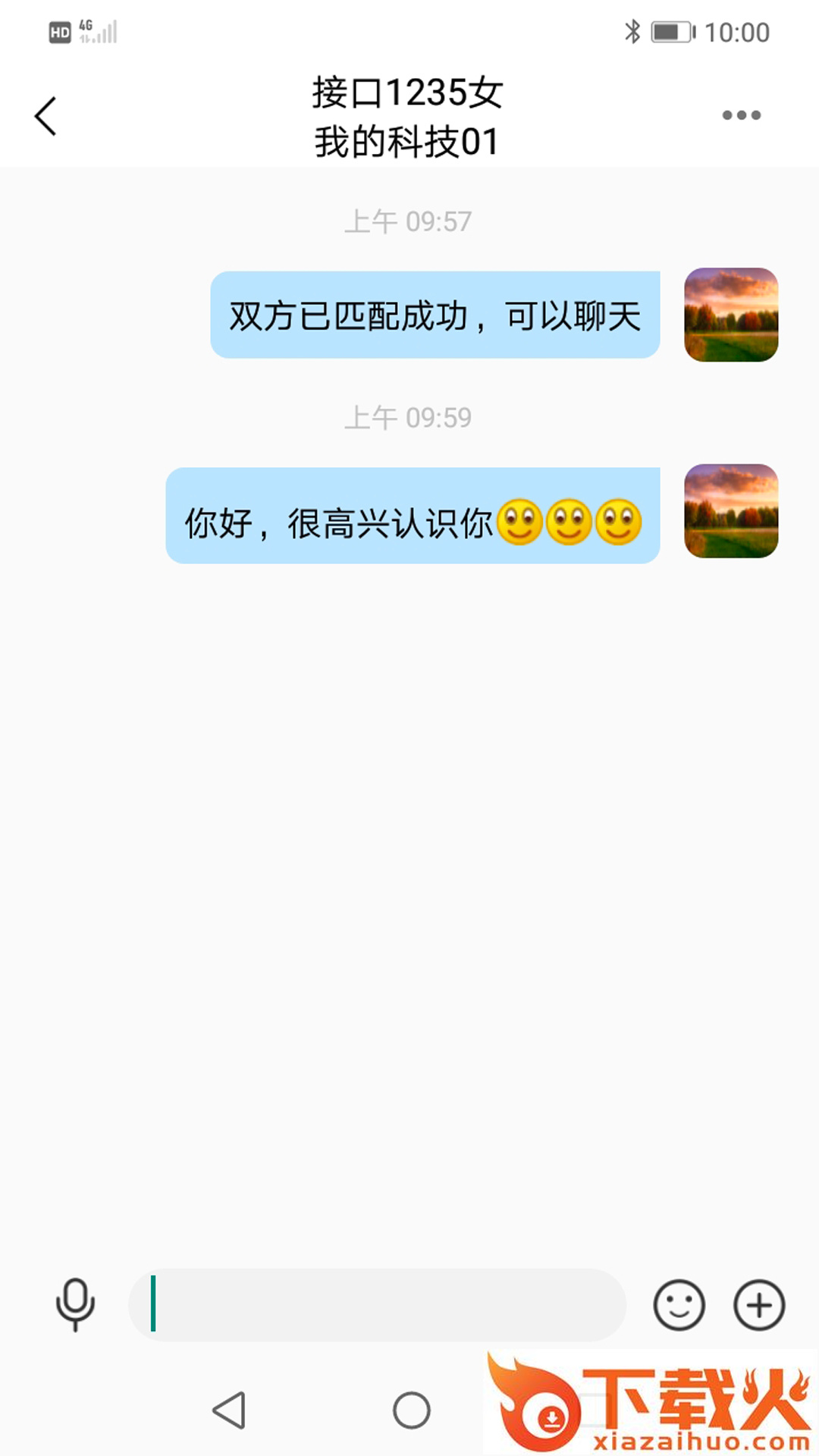Tap the voice input microphone icon
Image resolution: width=819 pixels, height=1456 pixels.
(75, 1304)
